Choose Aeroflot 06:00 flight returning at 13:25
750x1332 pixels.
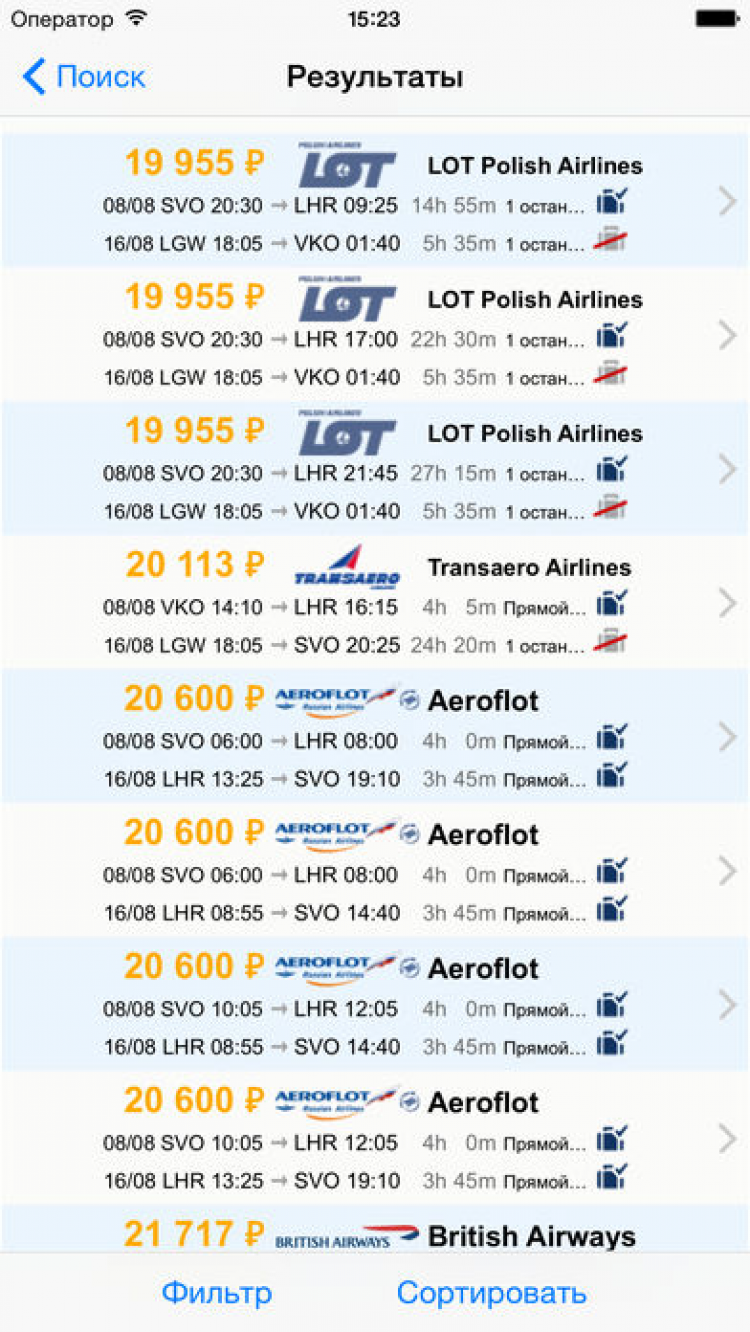click(x=375, y=737)
